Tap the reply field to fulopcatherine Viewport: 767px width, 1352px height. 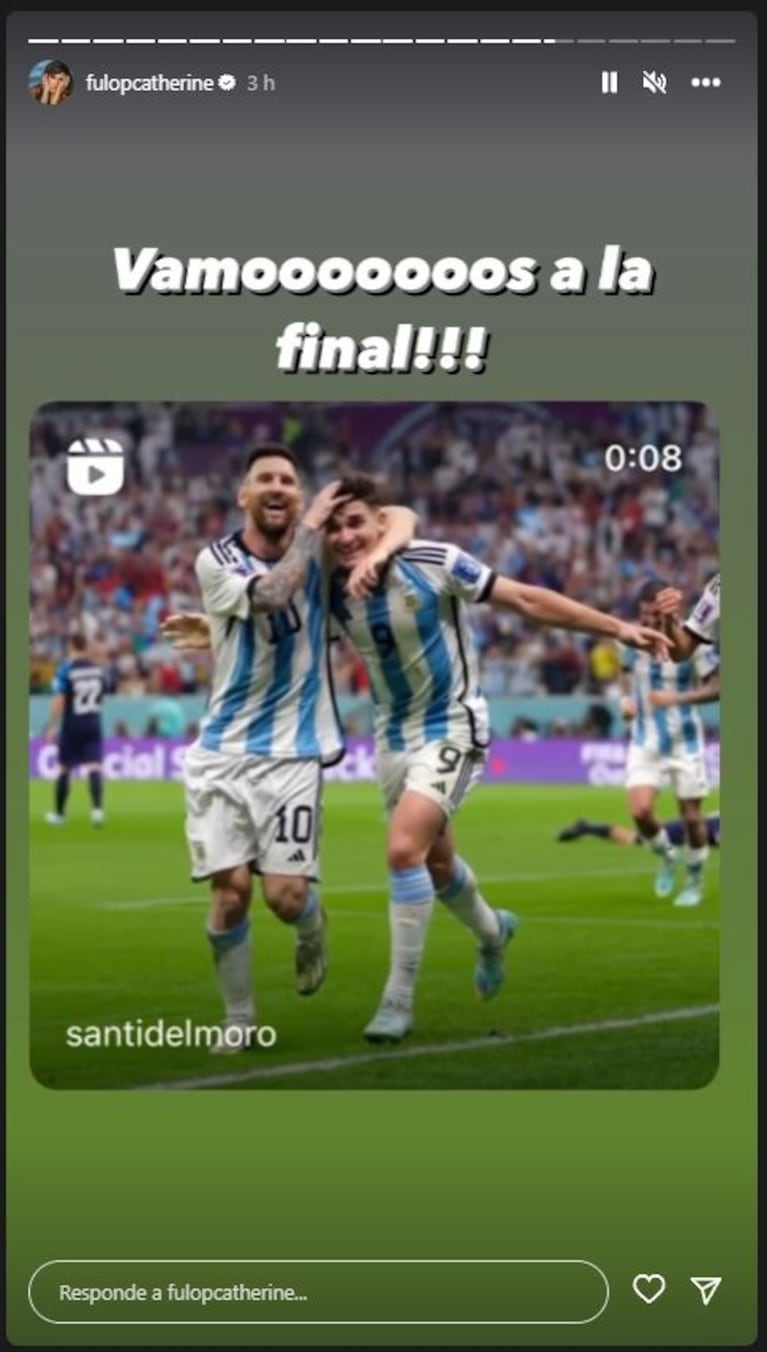[x=318, y=1292]
